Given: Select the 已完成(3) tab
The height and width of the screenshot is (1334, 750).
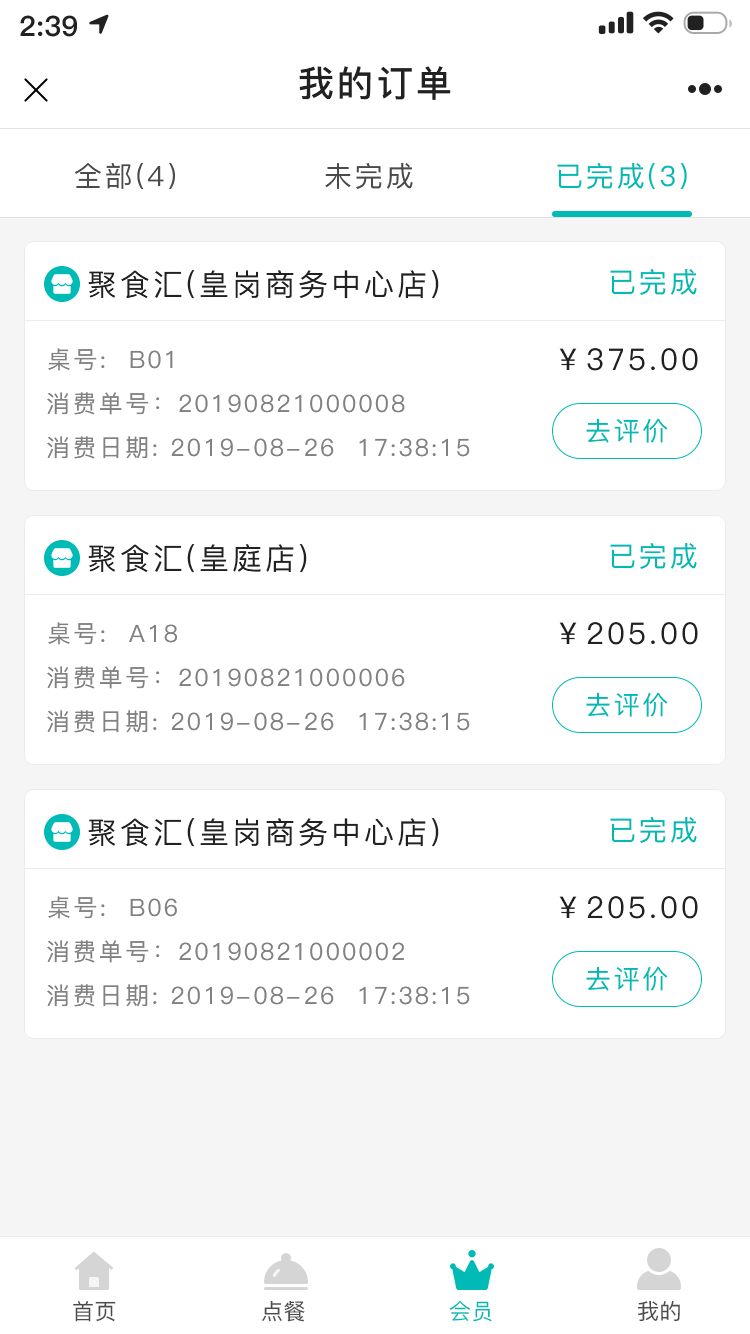Looking at the screenshot, I should [621, 176].
